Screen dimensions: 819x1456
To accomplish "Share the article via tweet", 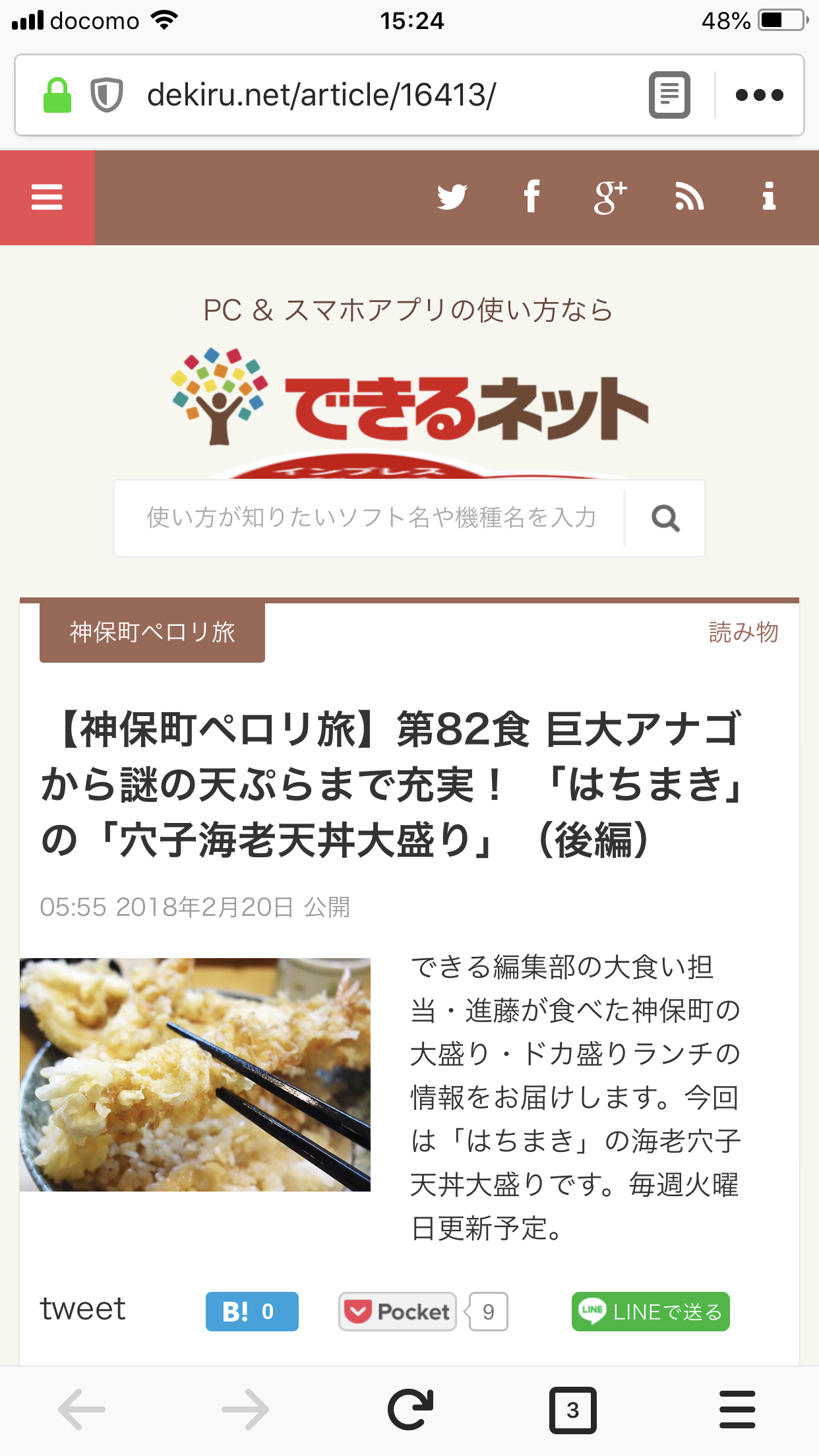I will (83, 1309).
